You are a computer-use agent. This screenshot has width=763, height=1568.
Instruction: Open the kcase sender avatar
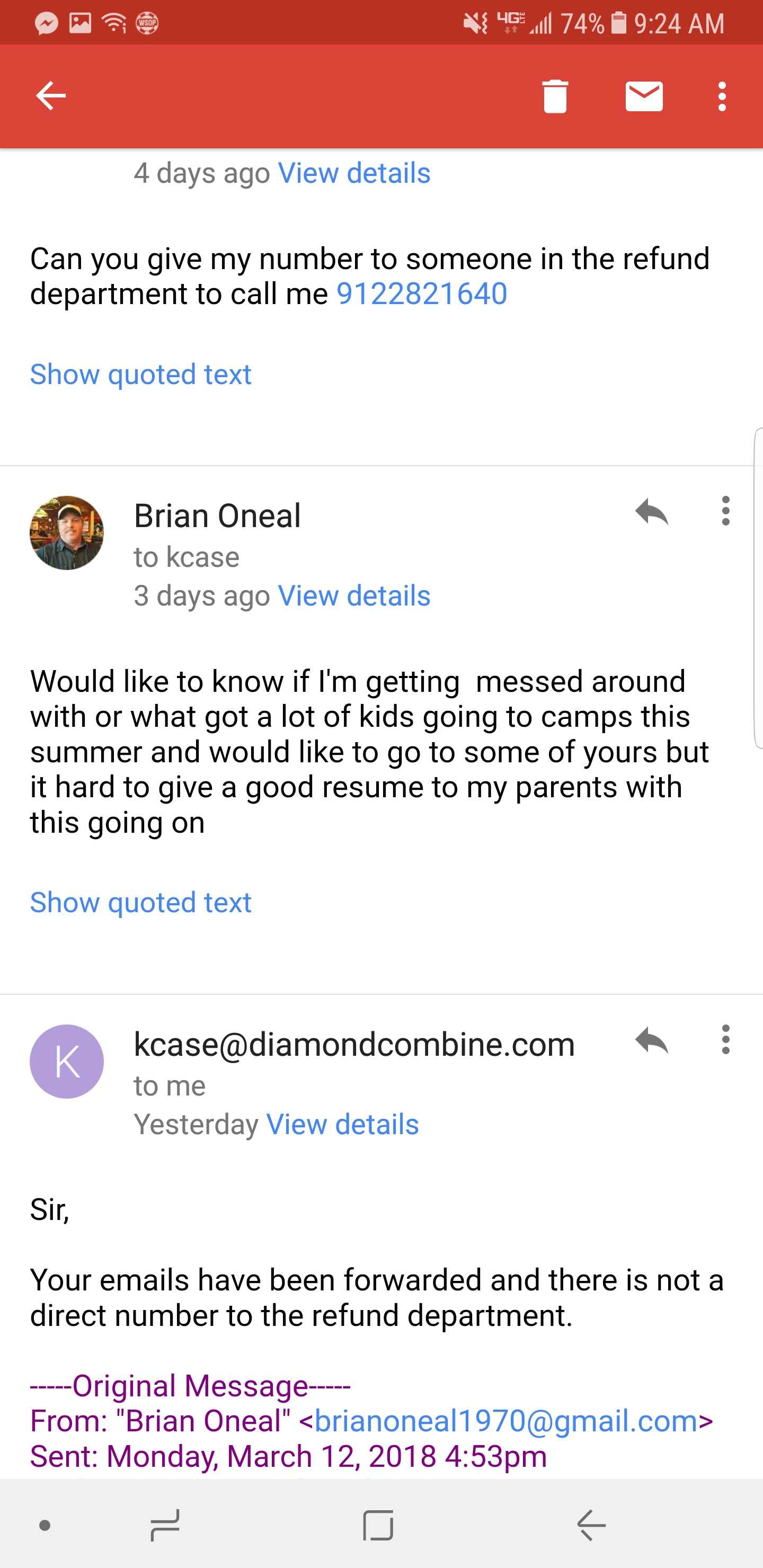[67, 1061]
